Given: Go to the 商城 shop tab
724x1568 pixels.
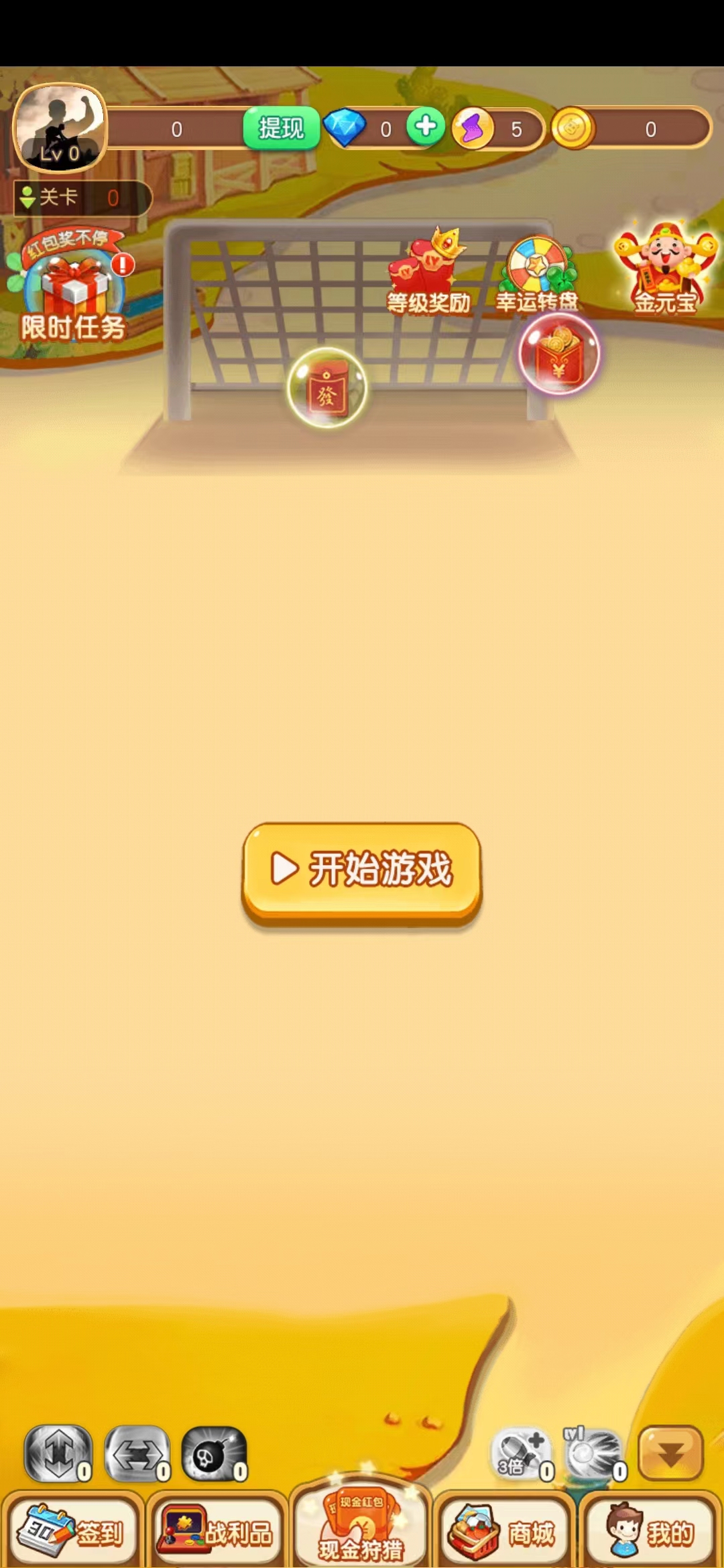Looking at the screenshot, I should (x=504, y=1531).
